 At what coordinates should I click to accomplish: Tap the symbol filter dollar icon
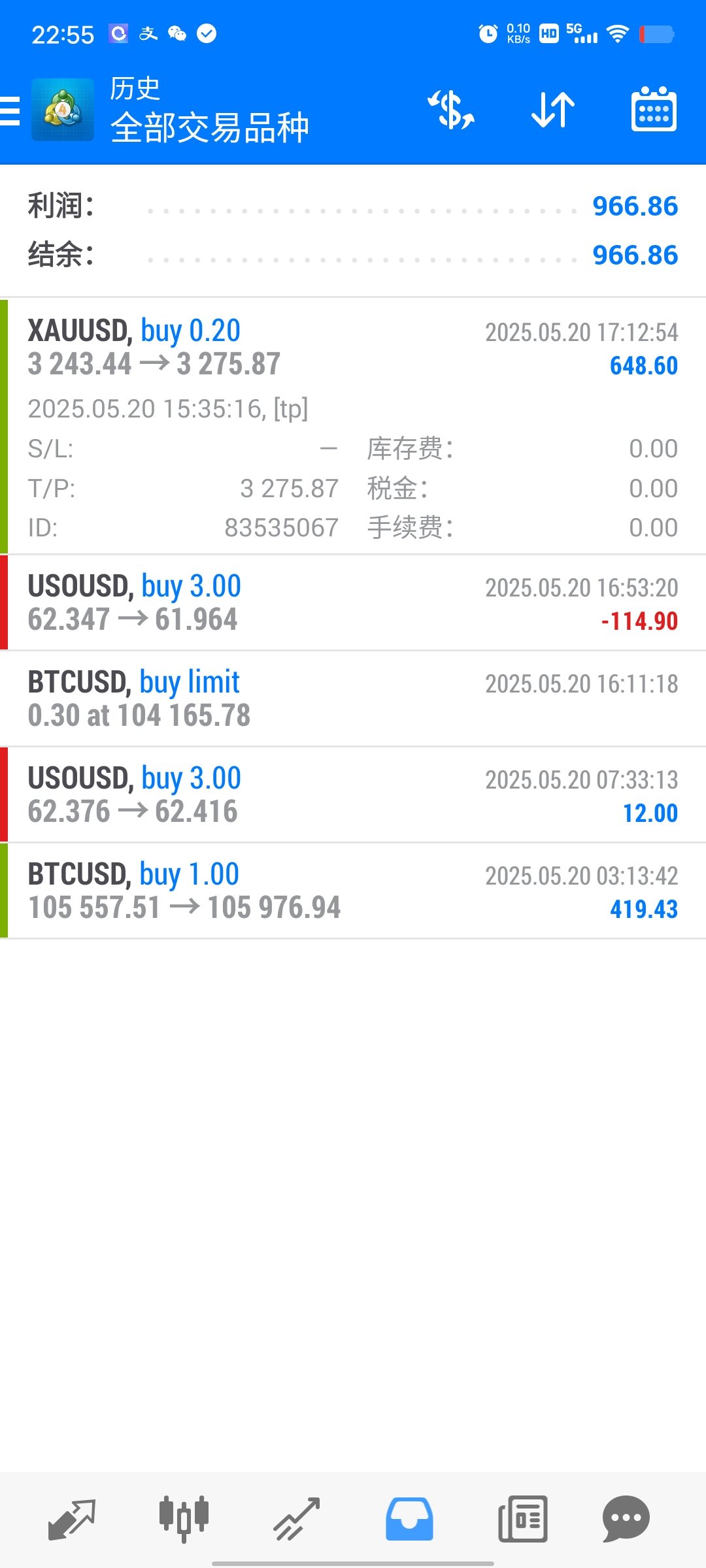click(x=451, y=109)
